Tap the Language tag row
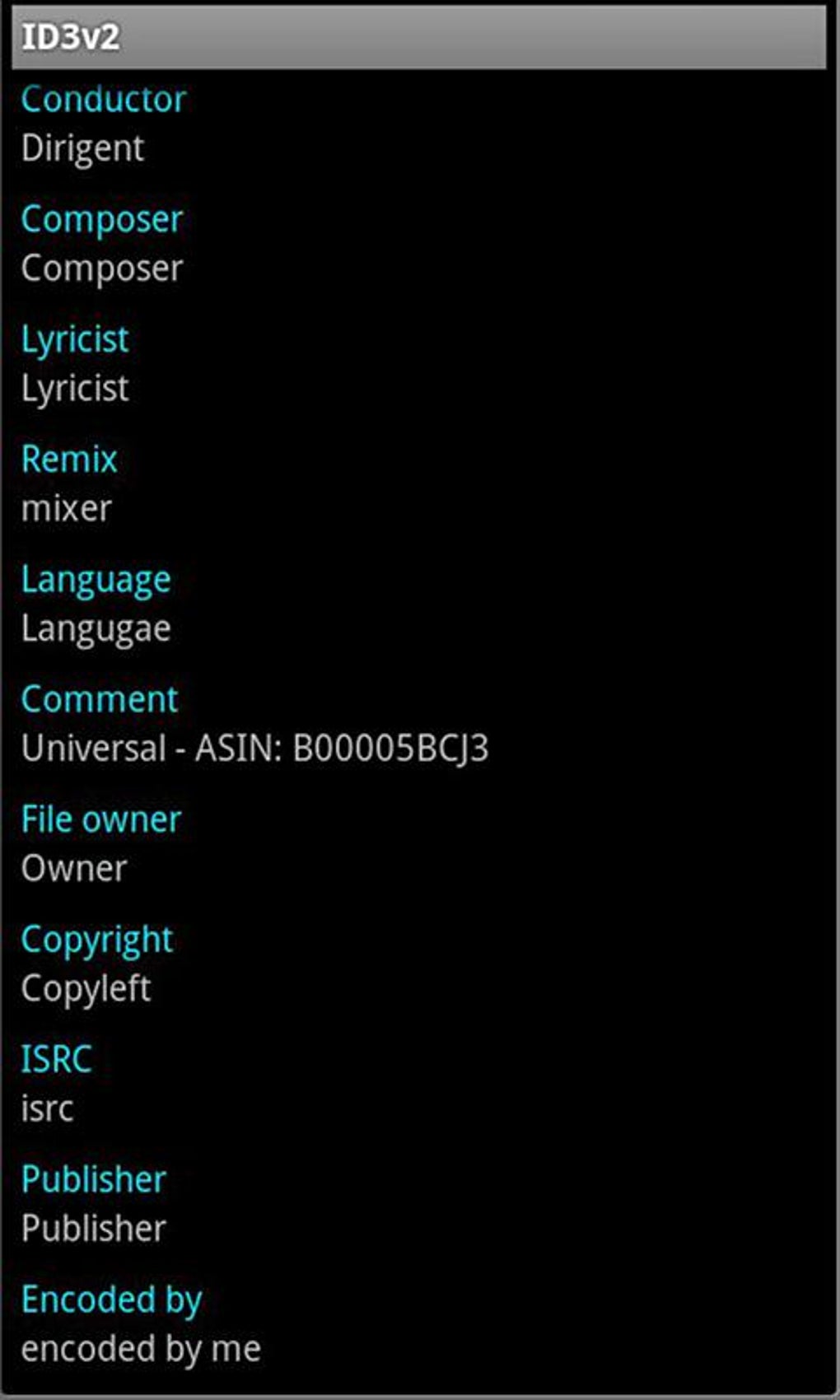 coord(420,604)
